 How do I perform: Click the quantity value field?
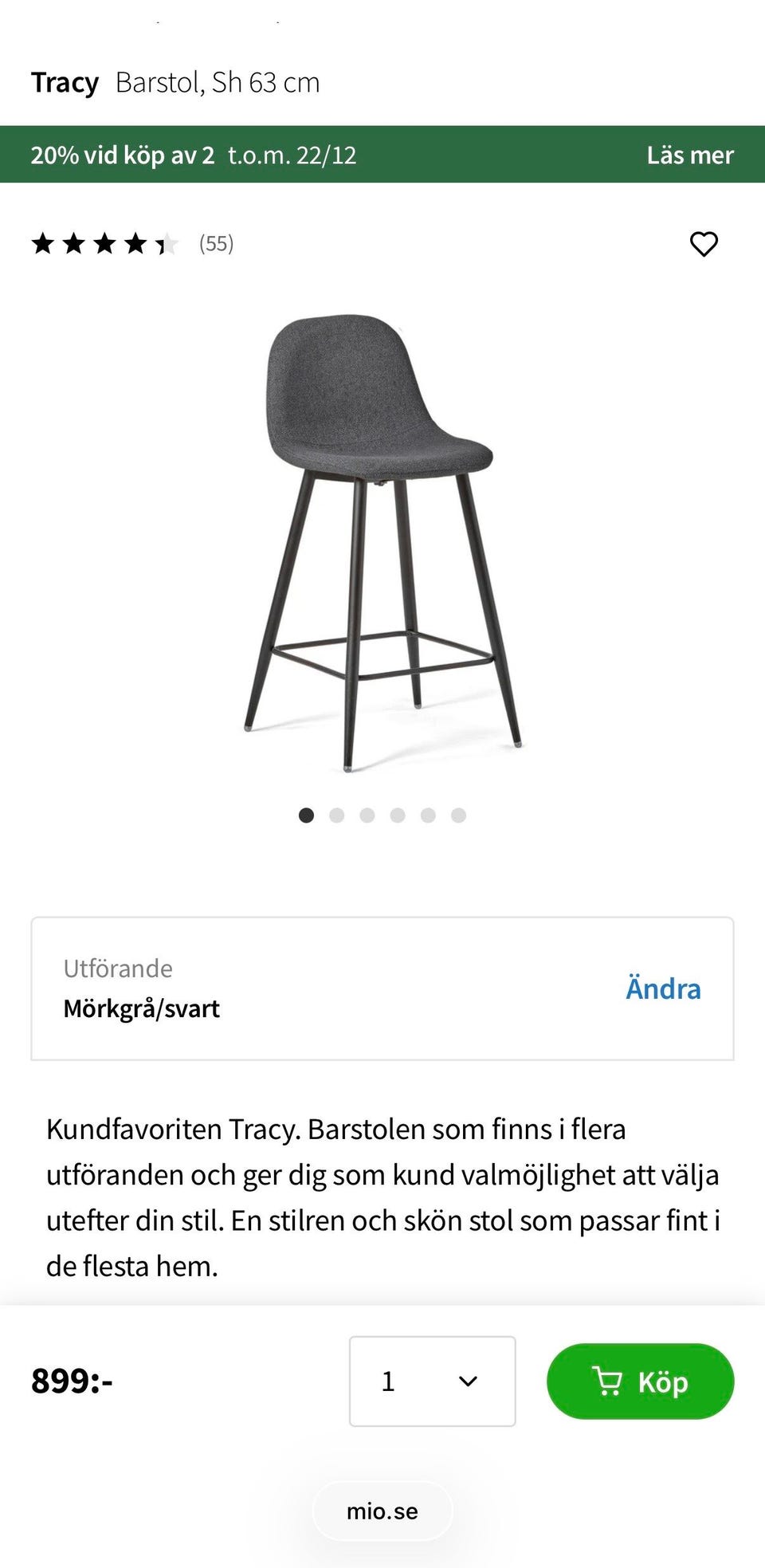tap(390, 1381)
